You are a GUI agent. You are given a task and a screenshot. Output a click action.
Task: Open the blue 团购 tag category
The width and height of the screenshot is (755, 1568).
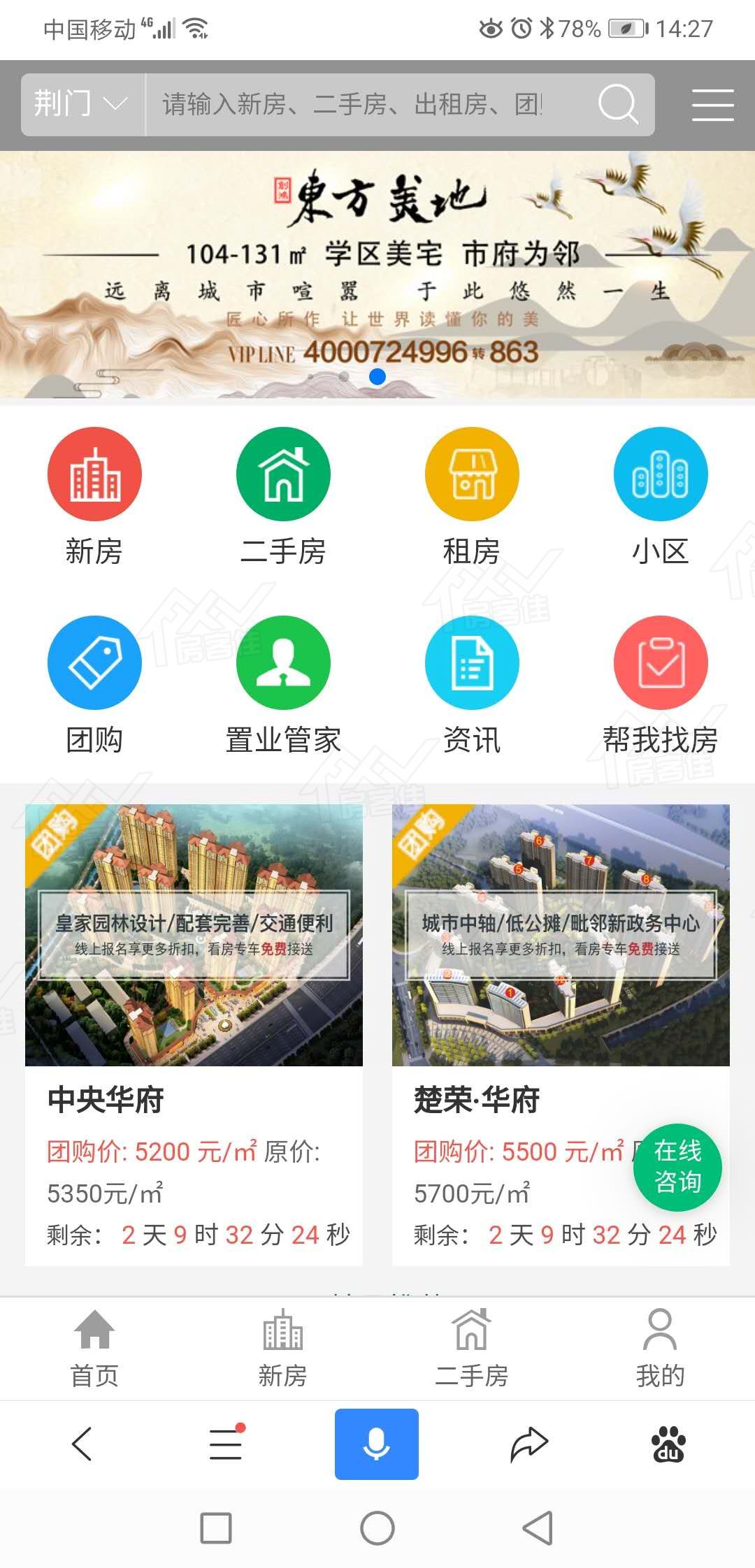94,662
